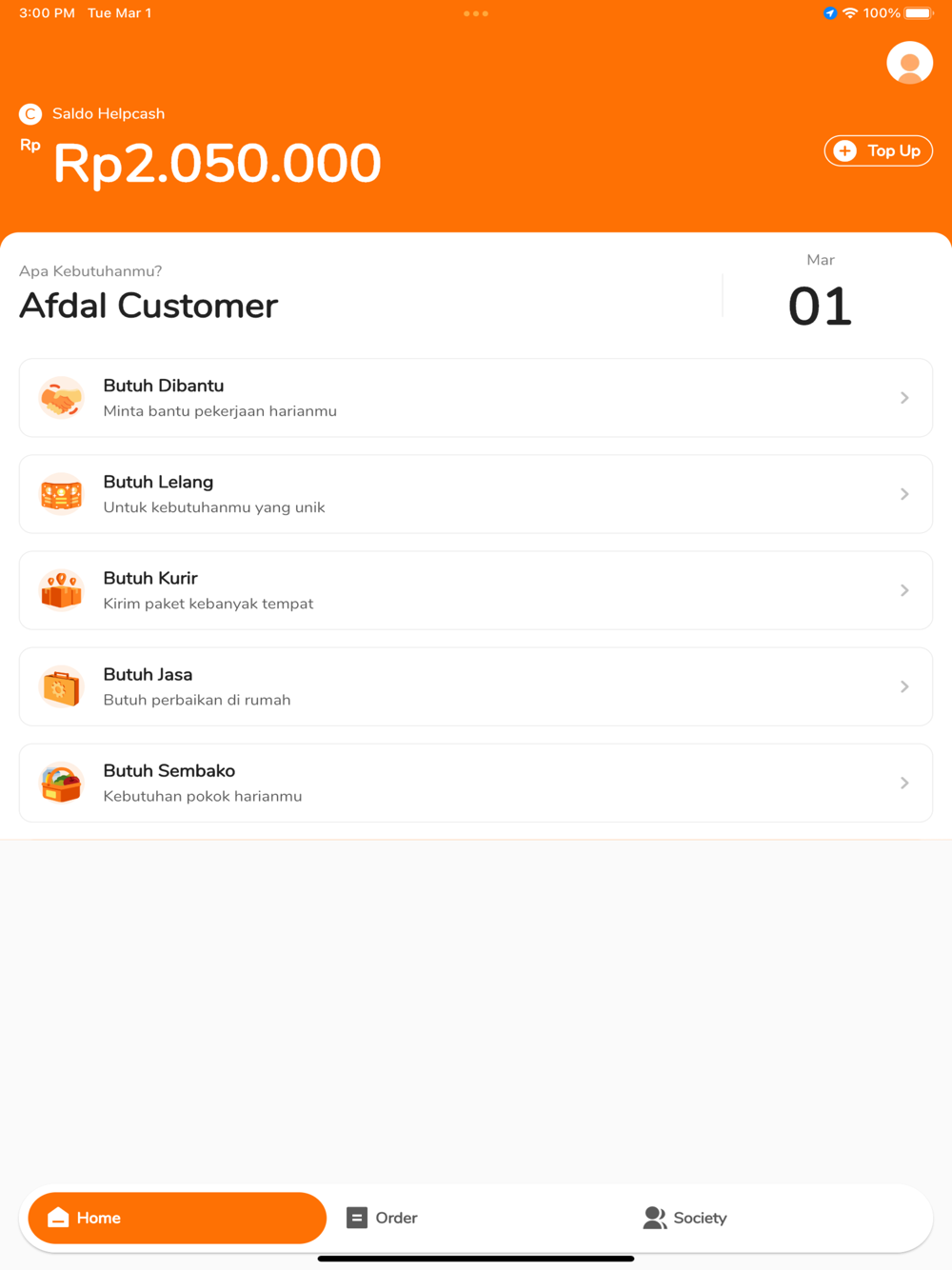Switch to the Order tab
Viewport: 952px width, 1270px height.
(x=382, y=1218)
